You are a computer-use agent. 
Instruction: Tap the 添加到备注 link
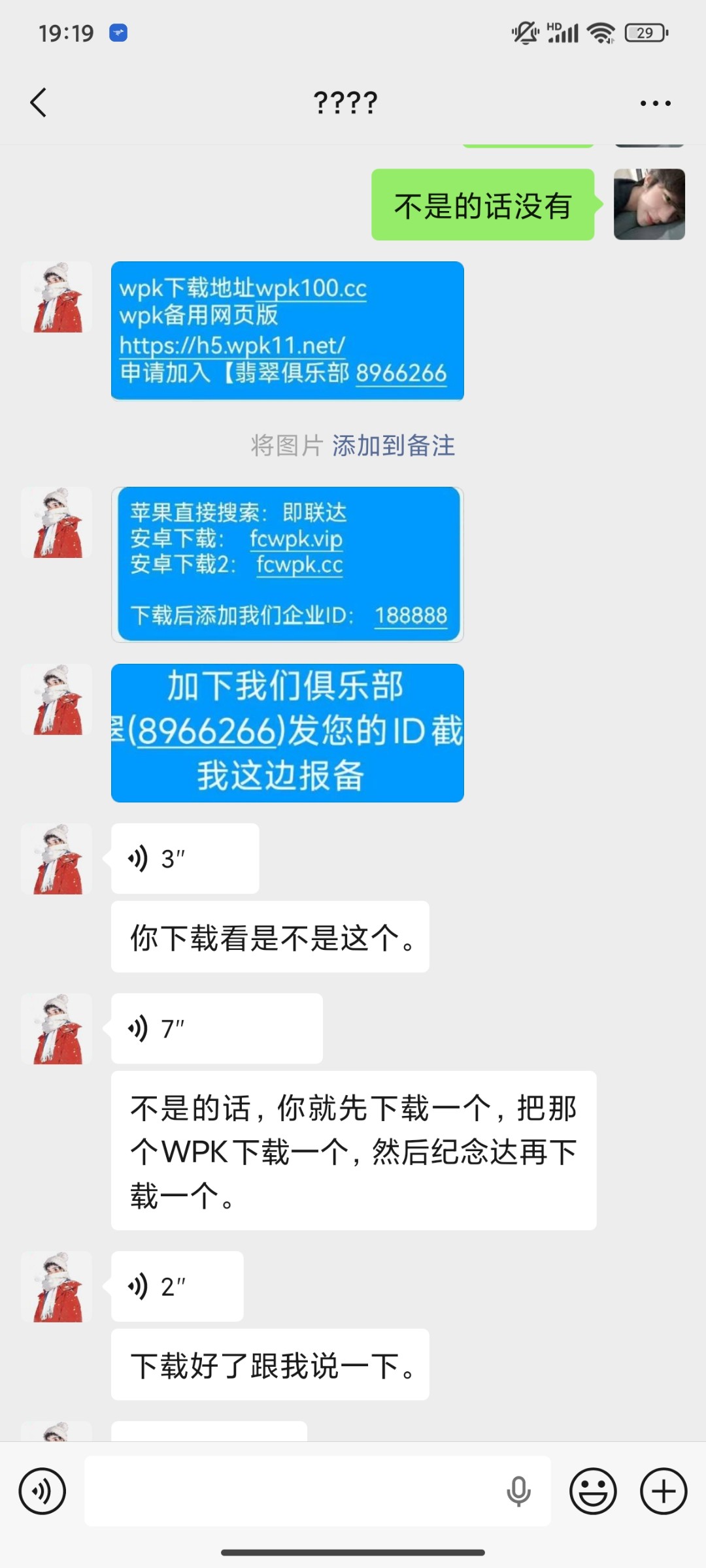pos(393,446)
